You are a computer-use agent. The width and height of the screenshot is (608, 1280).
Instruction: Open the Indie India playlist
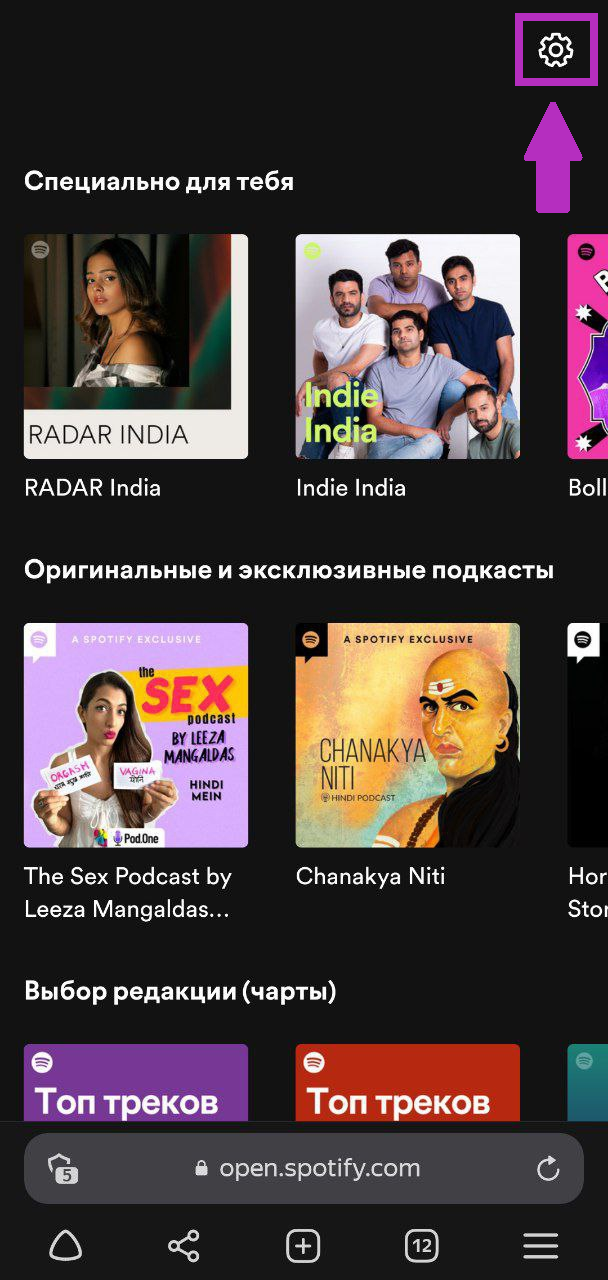408,347
